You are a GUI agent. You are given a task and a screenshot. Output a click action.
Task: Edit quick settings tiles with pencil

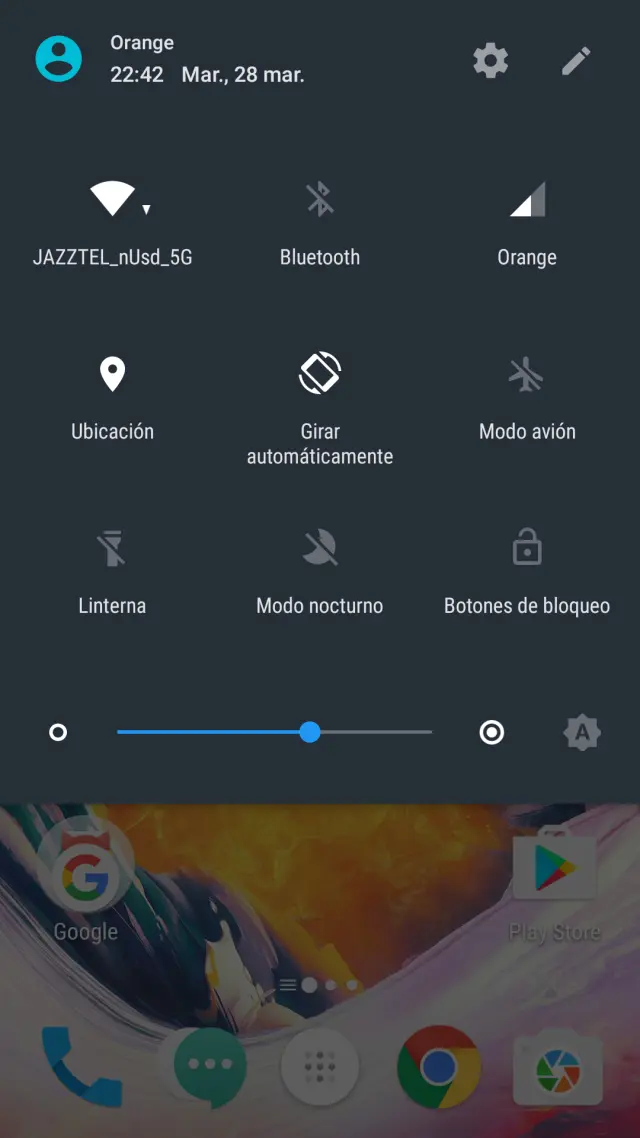576,61
